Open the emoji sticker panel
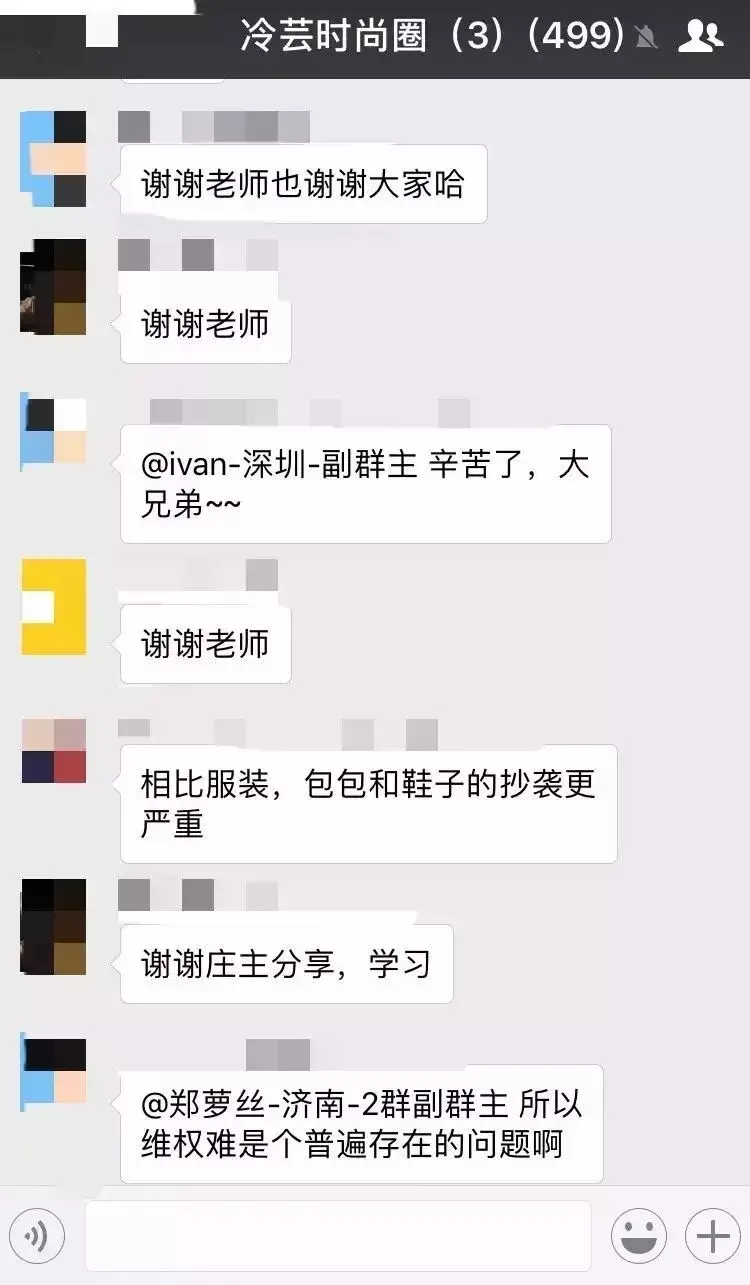750x1285 pixels. click(639, 1237)
